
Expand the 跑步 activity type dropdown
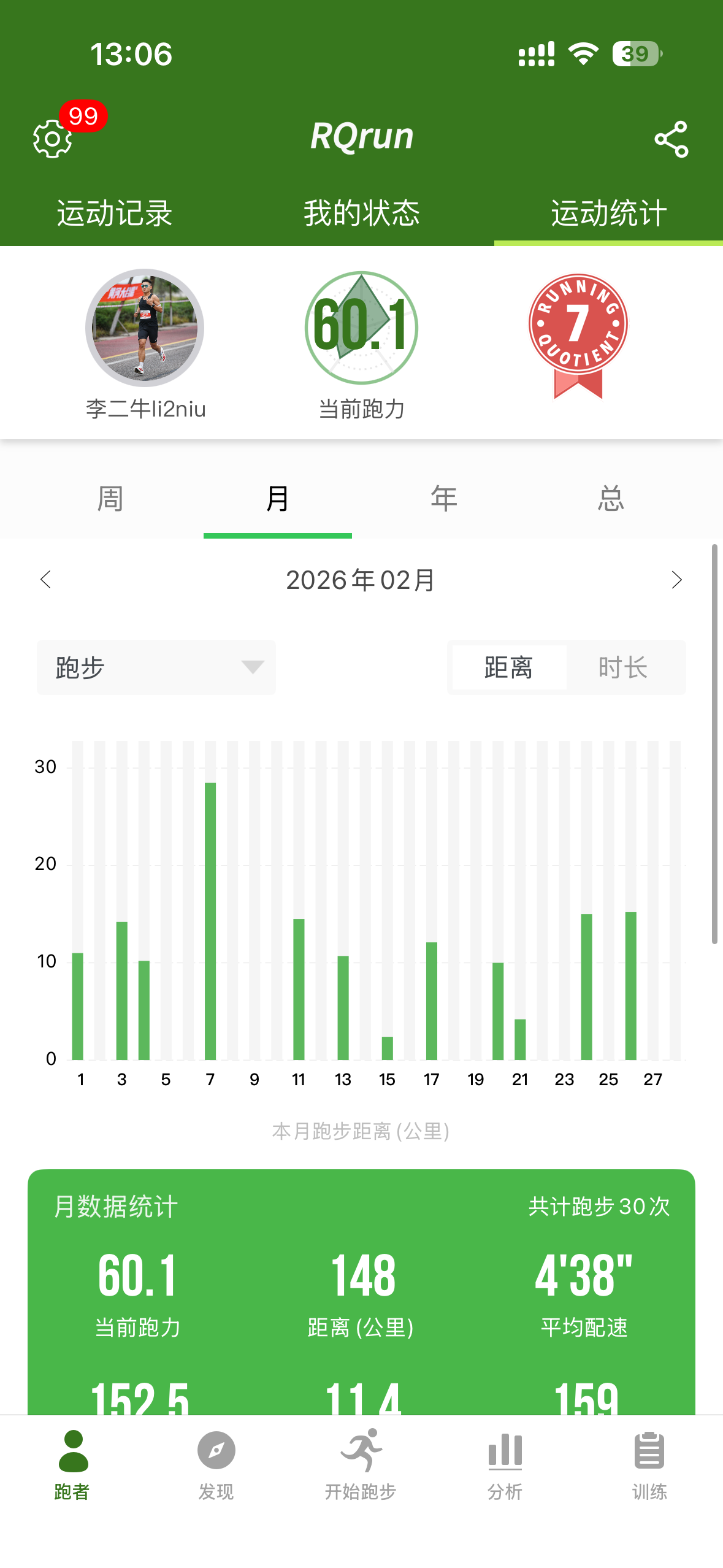click(x=156, y=667)
